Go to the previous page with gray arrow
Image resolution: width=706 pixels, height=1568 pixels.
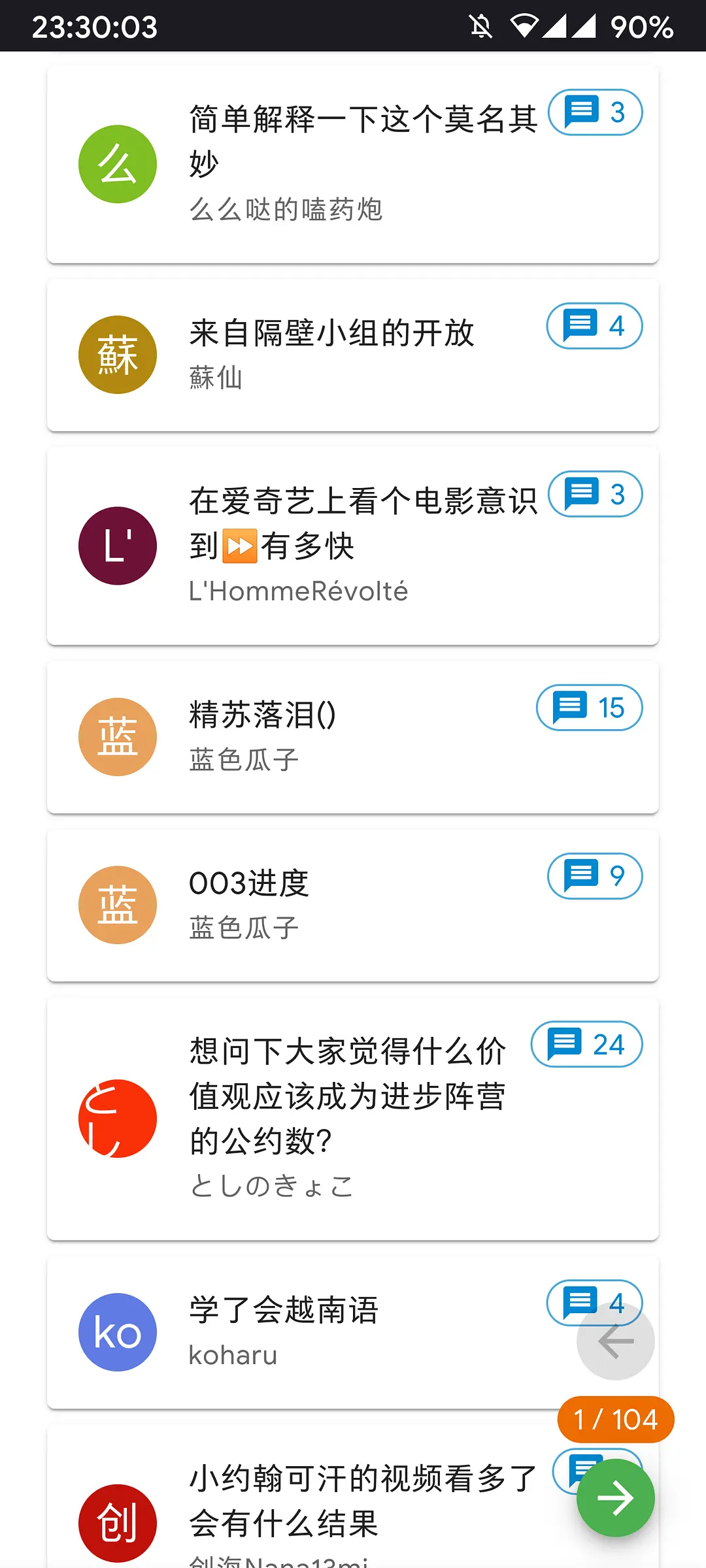[x=615, y=1341]
